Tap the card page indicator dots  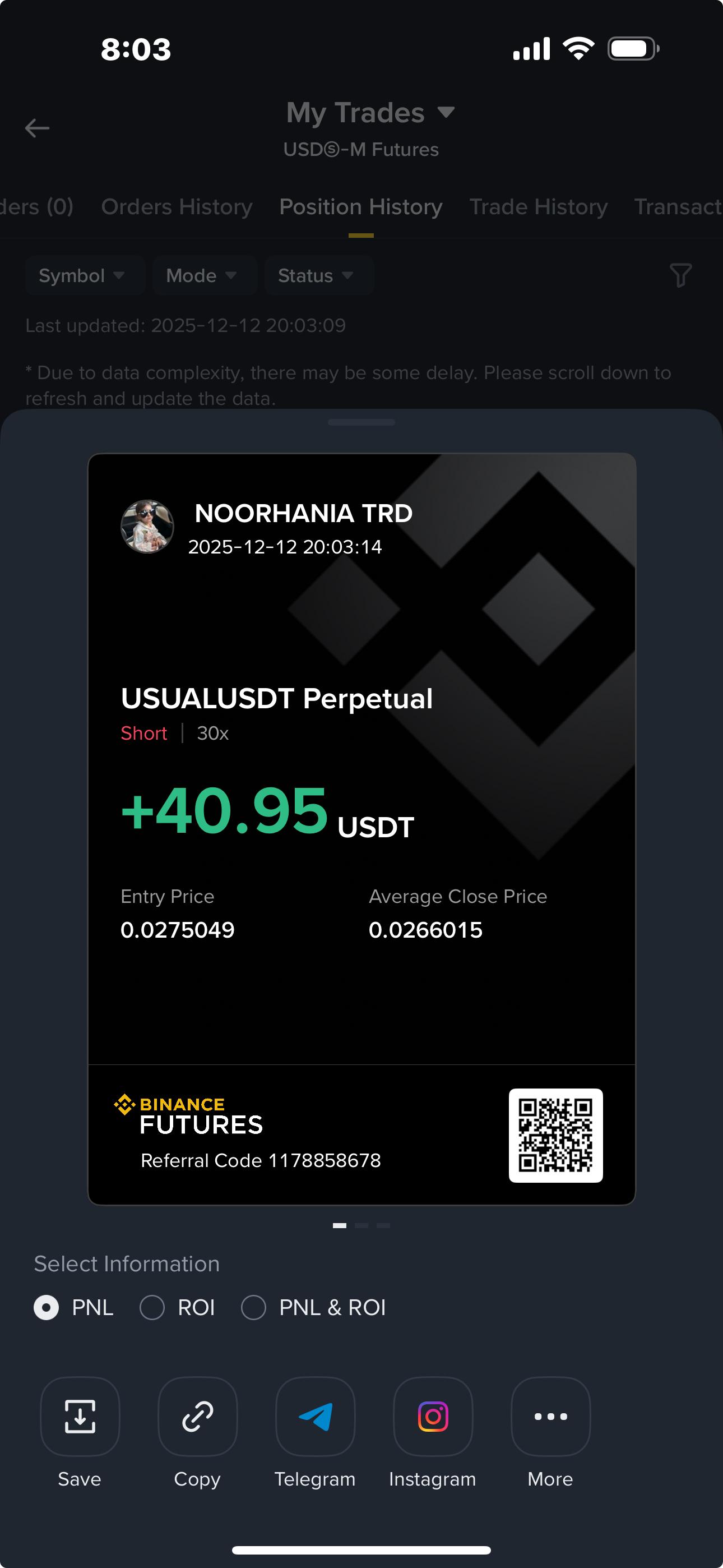[x=361, y=1225]
